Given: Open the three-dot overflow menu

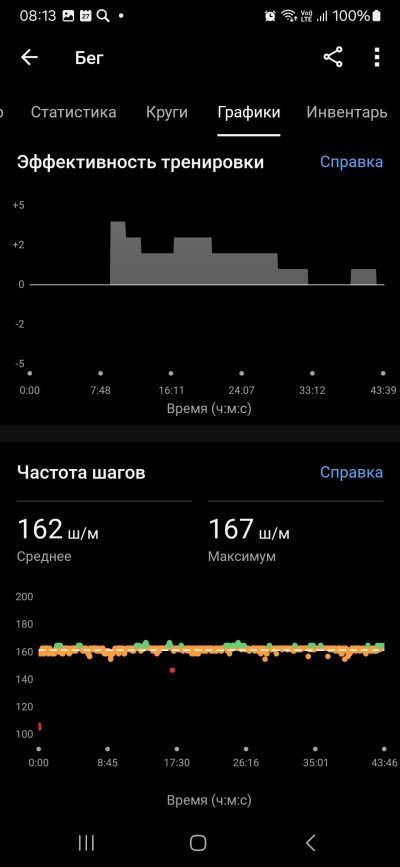Looking at the screenshot, I should click(377, 58).
